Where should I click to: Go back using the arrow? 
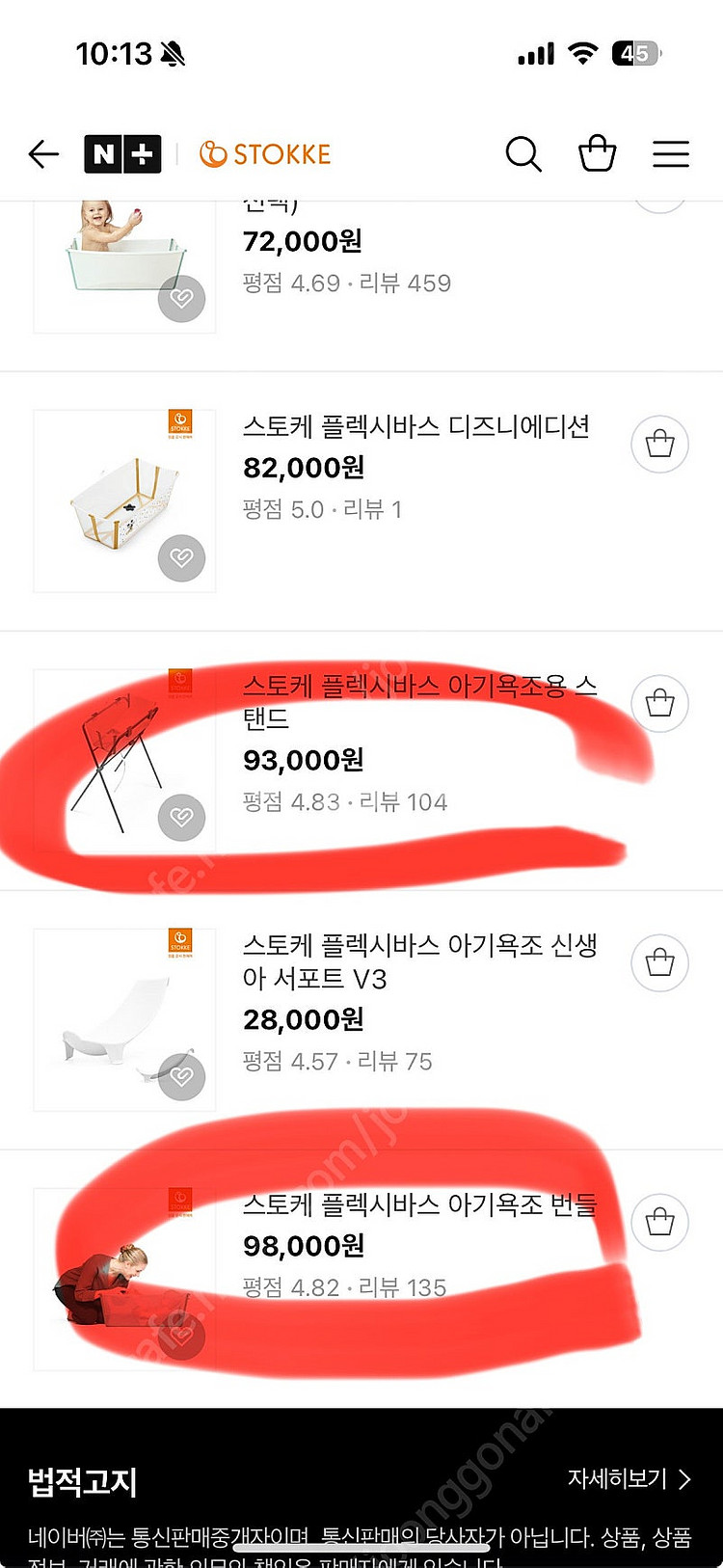tap(43, 154)
